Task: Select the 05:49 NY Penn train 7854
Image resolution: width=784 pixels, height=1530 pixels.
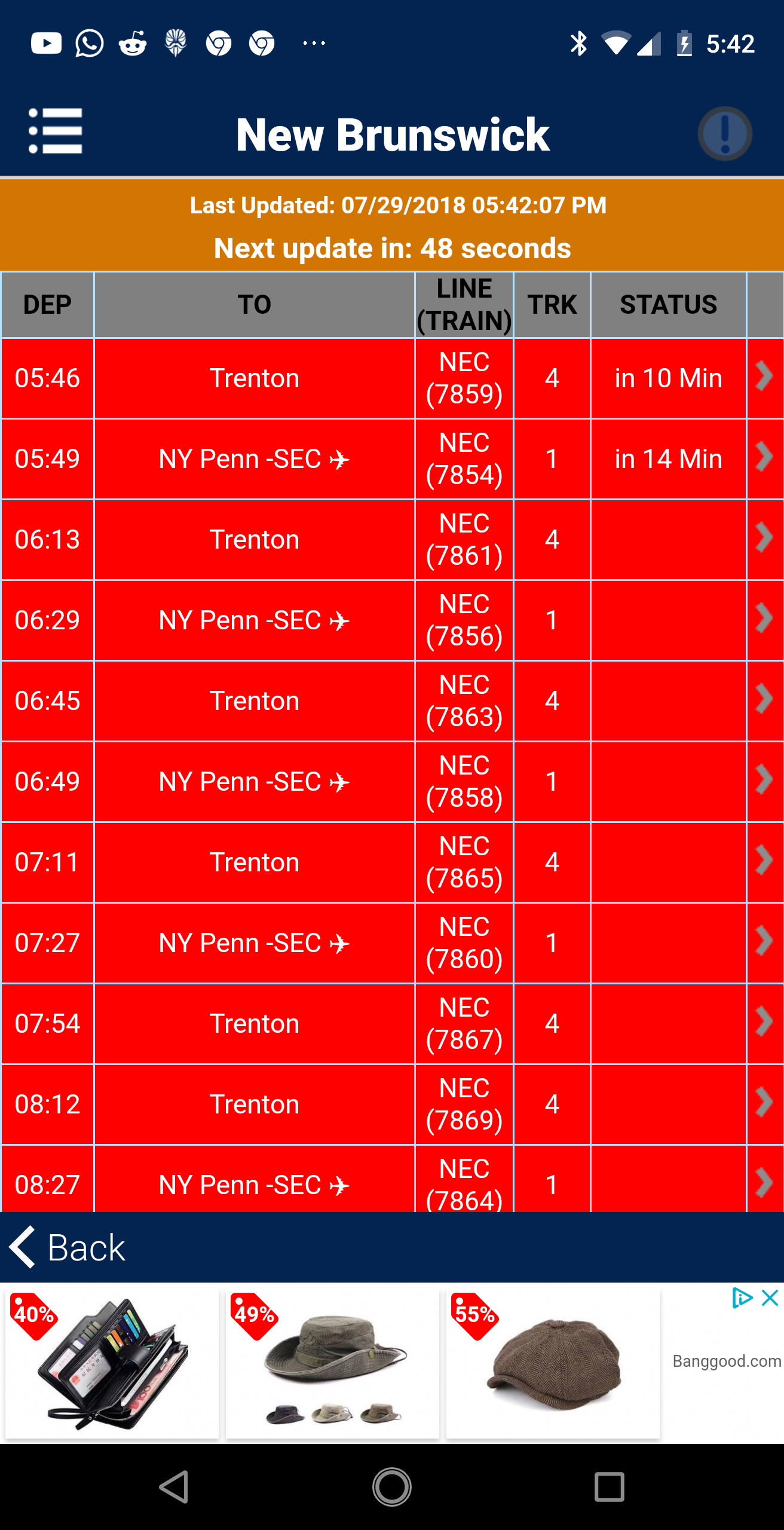Action: tap(392, 459)
